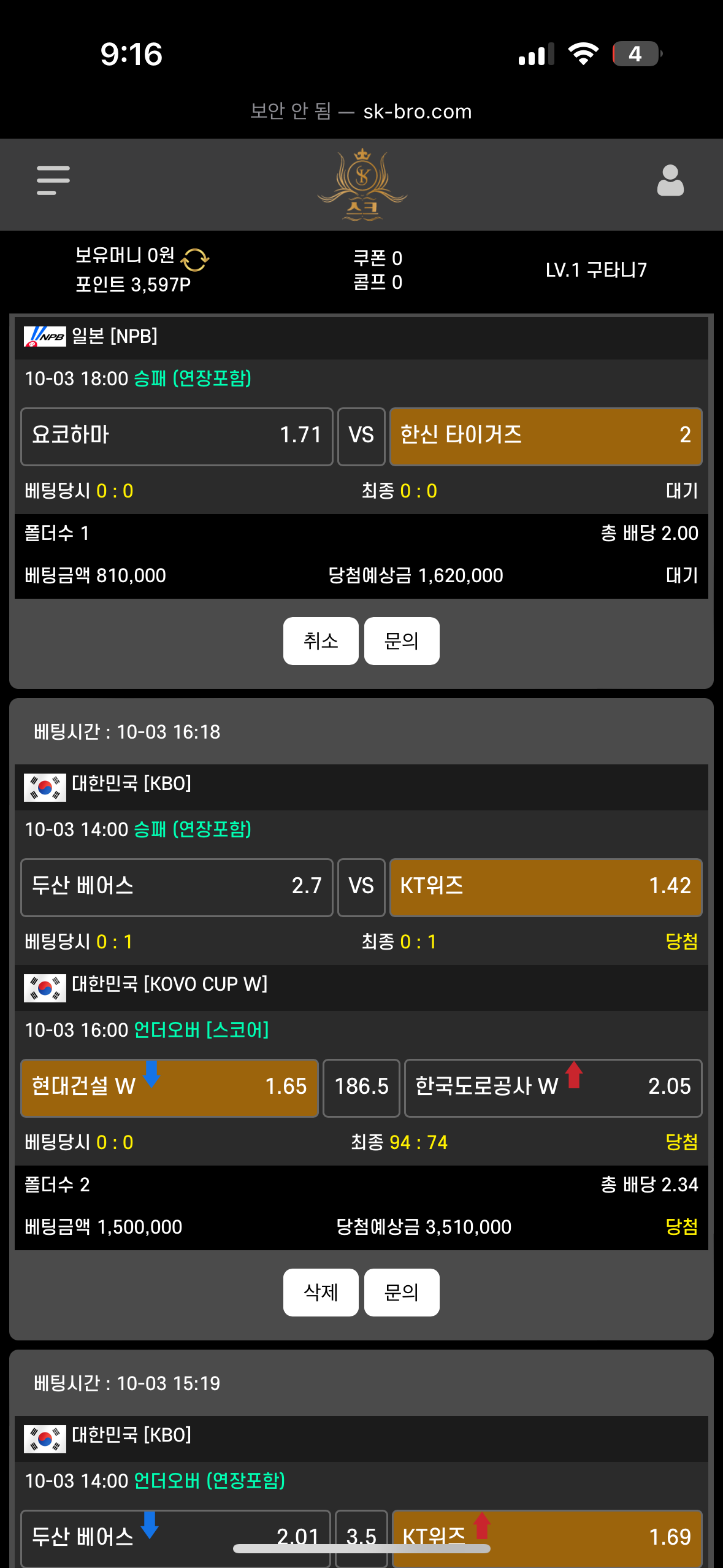This screenshot has width=723, height=1568.
Task: Tap 문의 under the 810,000 bet
Action: [402, 641]
